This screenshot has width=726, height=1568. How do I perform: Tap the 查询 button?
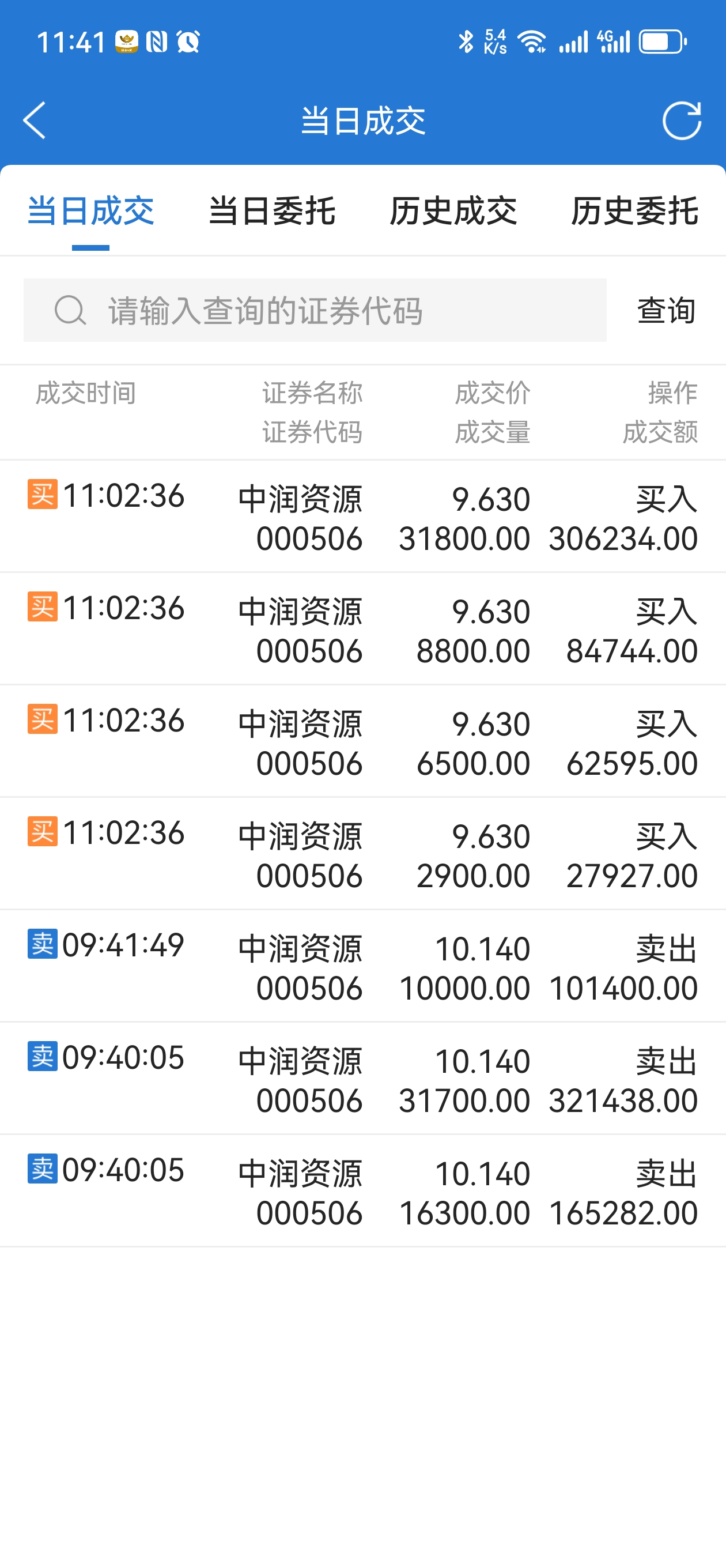[x=665, y=311]
